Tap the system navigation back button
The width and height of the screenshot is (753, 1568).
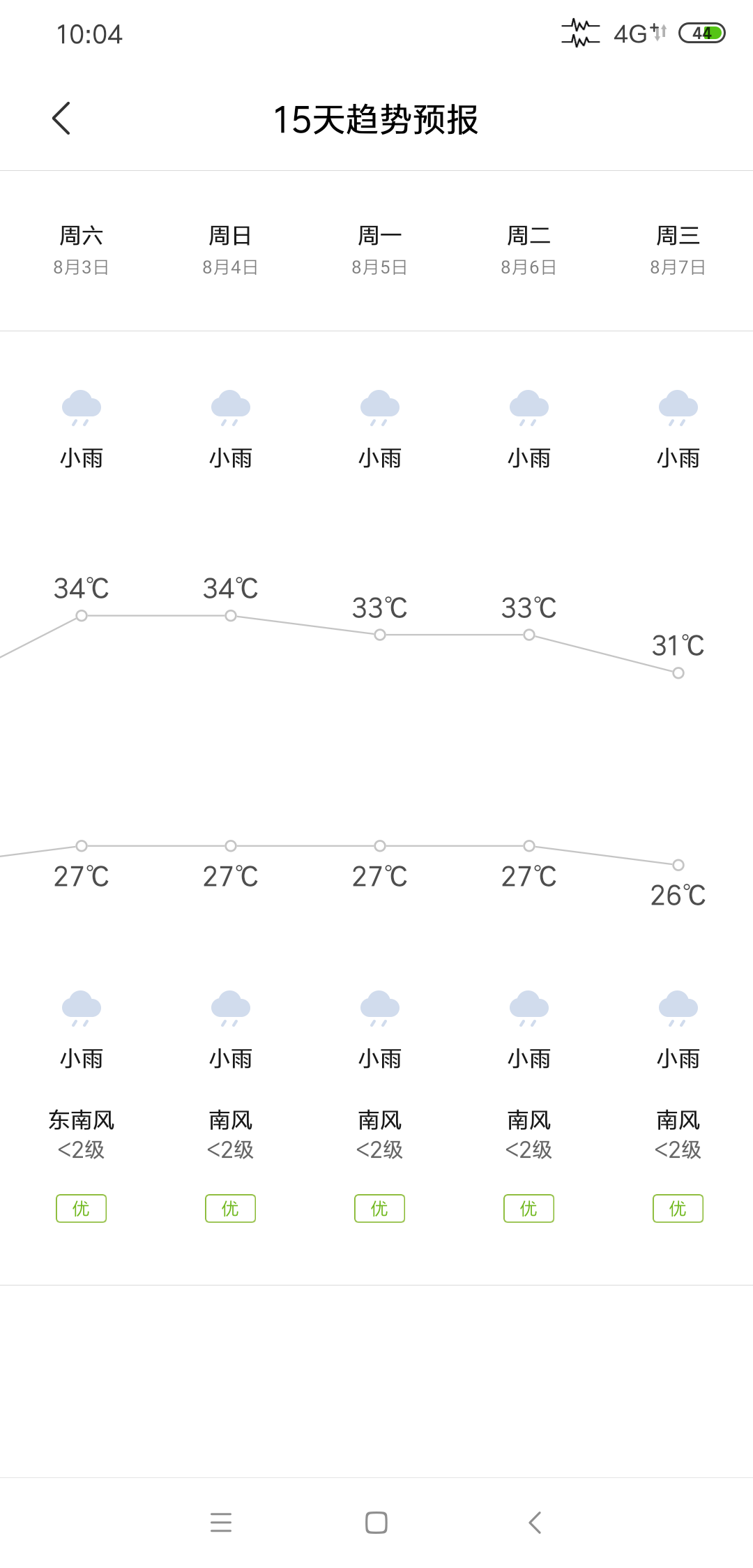(535, 1523)
